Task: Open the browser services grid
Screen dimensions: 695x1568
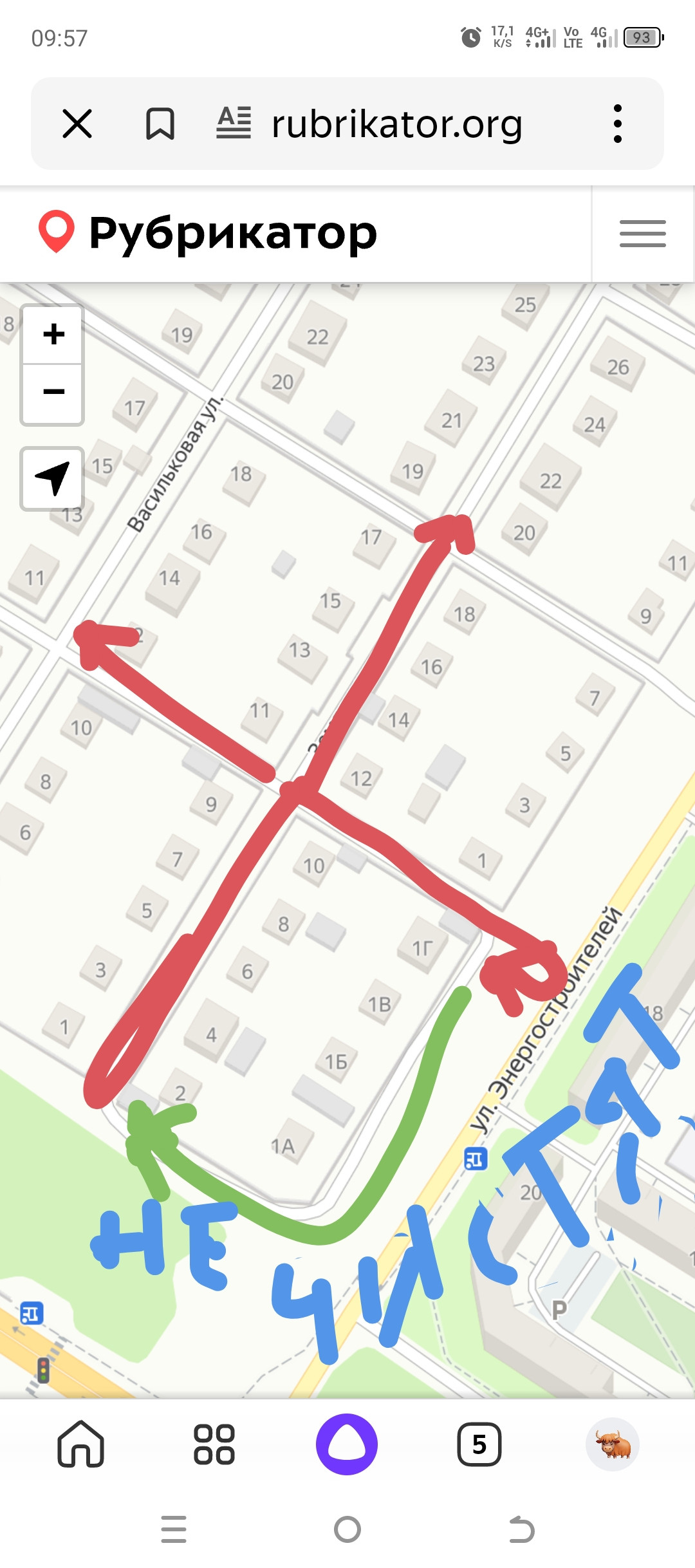Action: click(214, 1444)
